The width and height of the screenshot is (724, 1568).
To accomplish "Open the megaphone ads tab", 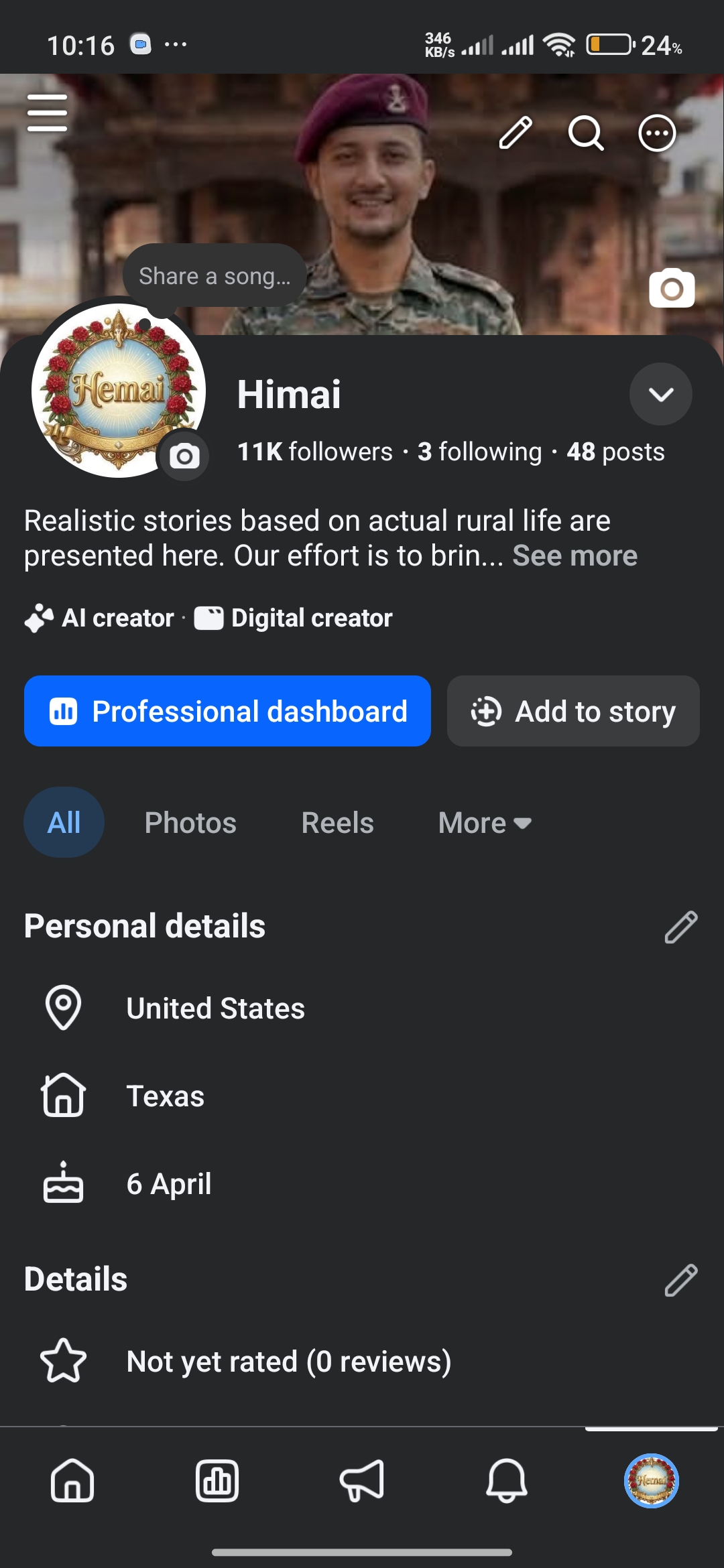I will pos(362,1480).
